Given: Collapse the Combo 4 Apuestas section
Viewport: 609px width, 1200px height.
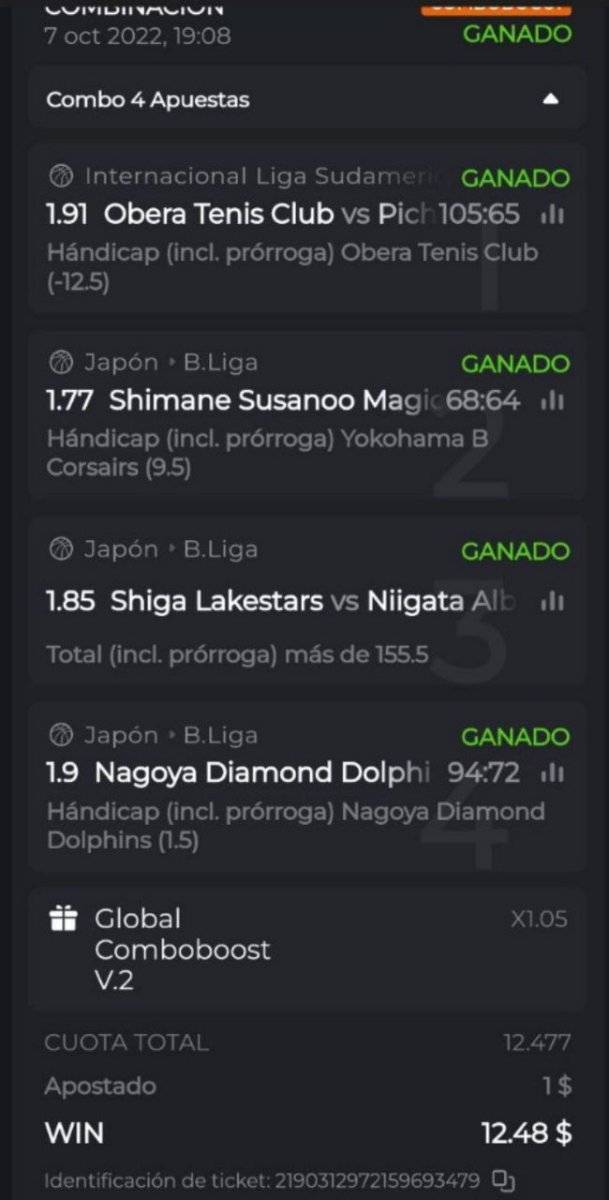Looking at the screenshot, I should (550, 99).
